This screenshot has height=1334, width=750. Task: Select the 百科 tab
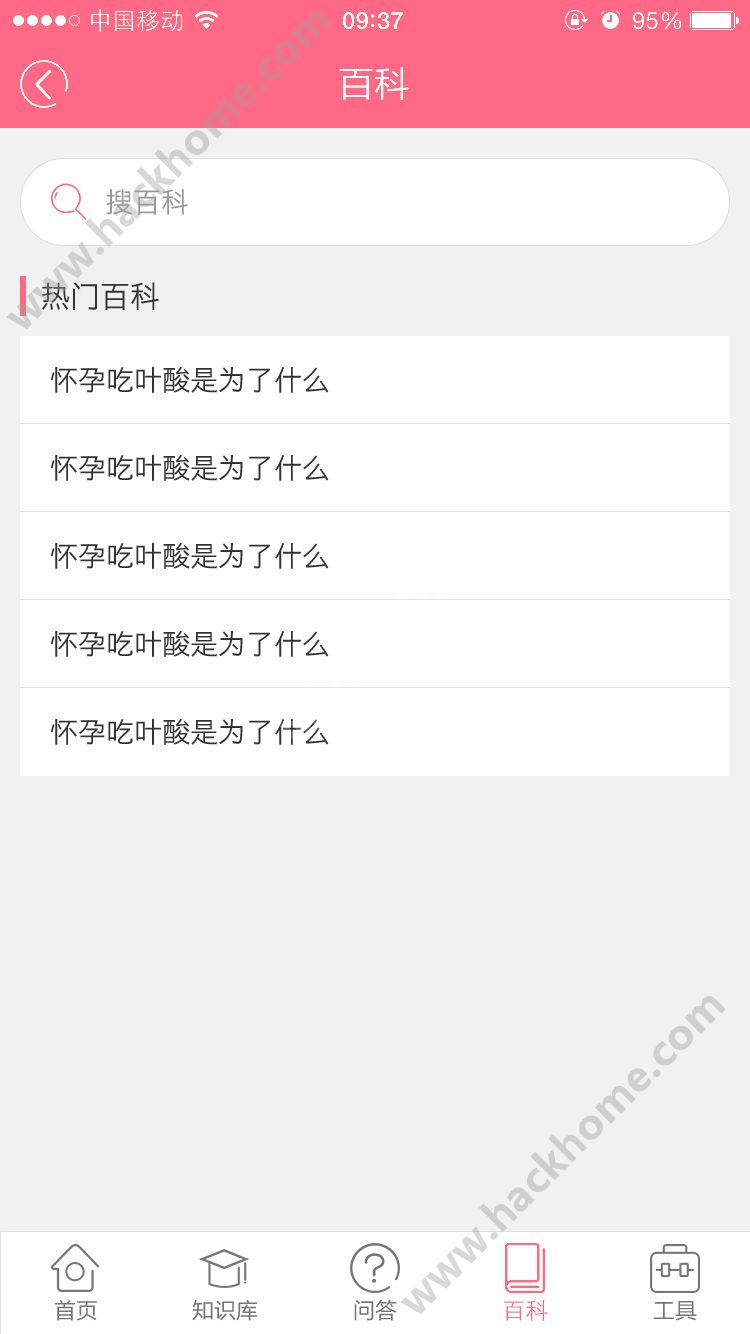coord(525,1282)
